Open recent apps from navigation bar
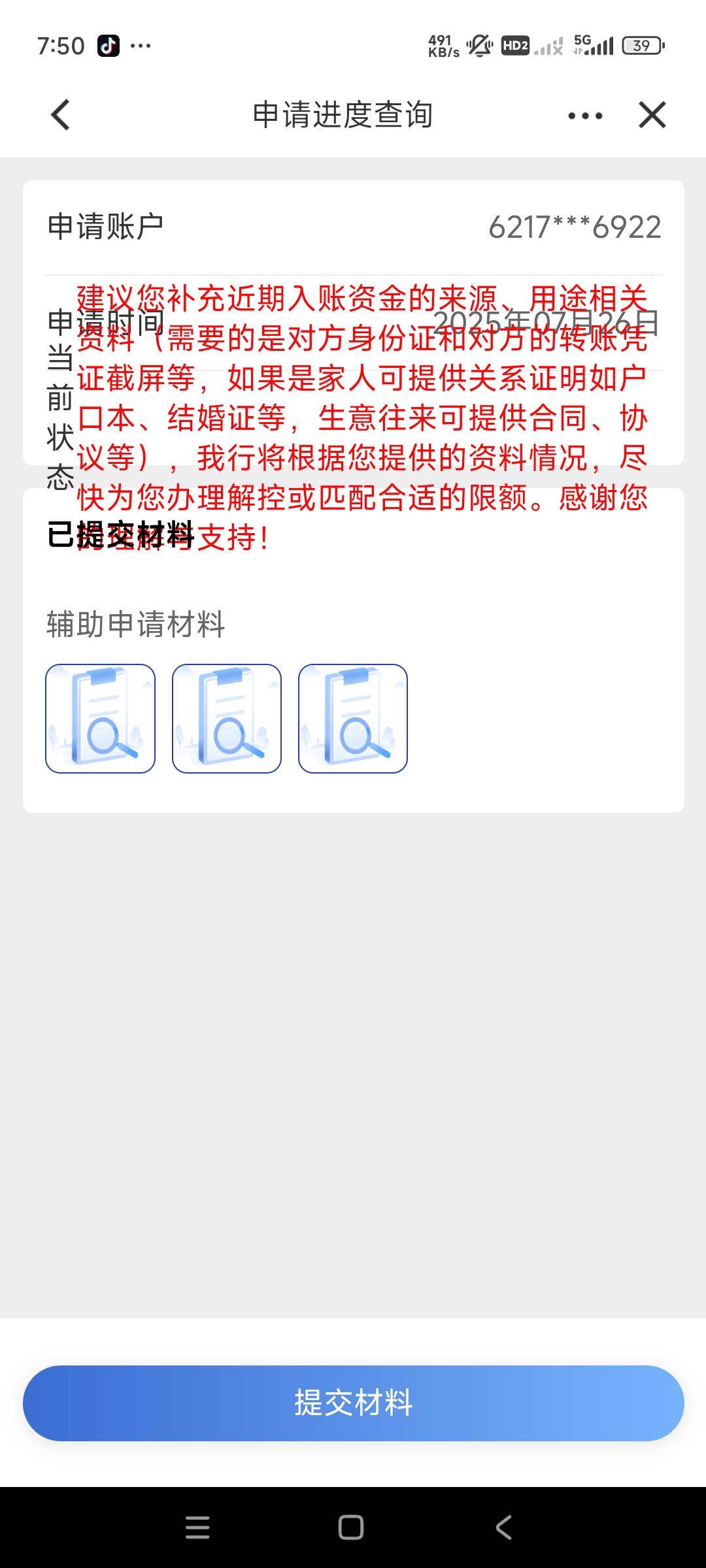 click(x=197, y=1527)
